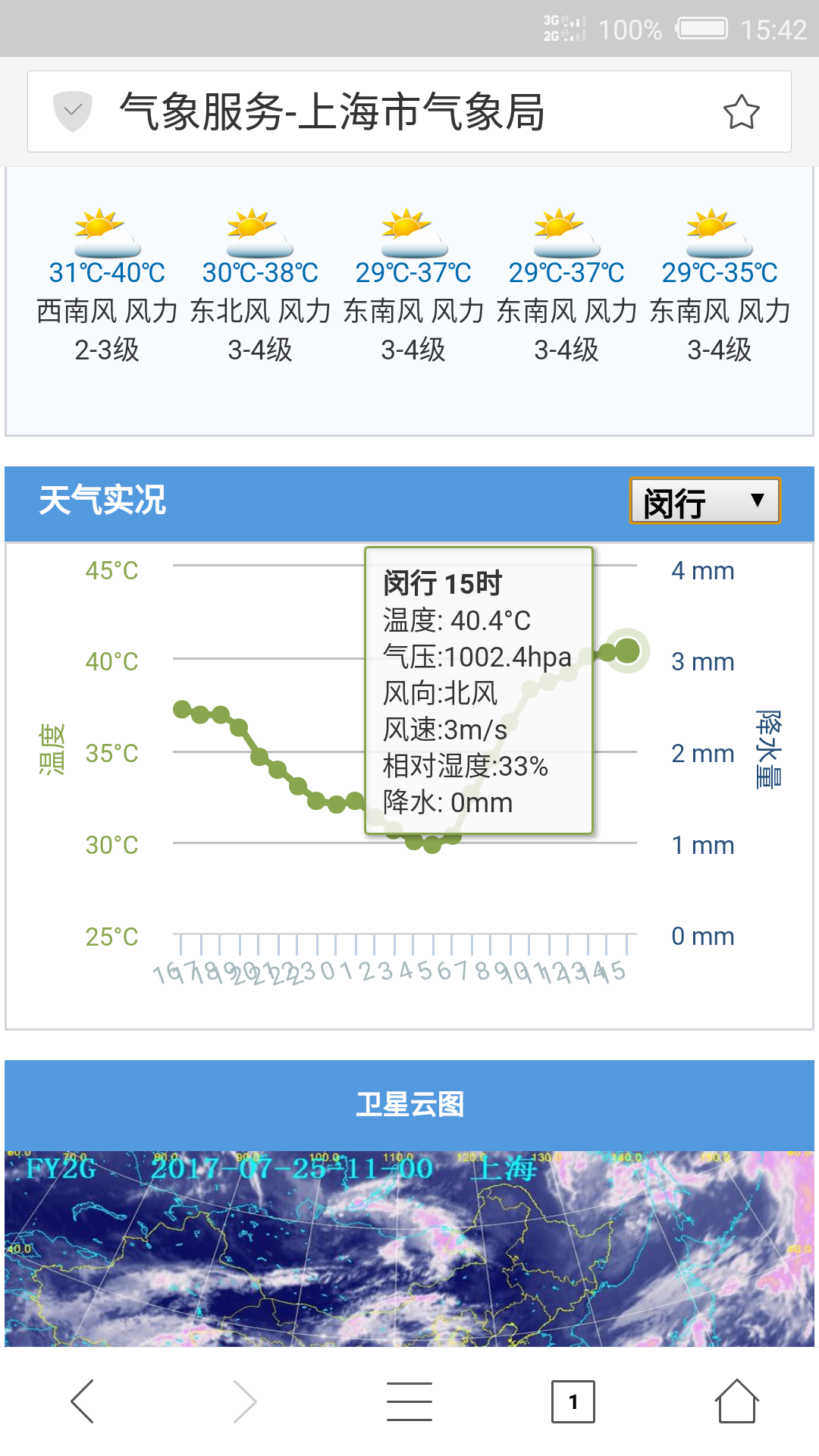The width and height of the screenshot is (819, 1456).
Task: Bookmark this page with the star icon
Action: pyautogui.click(x=741, y=112)
